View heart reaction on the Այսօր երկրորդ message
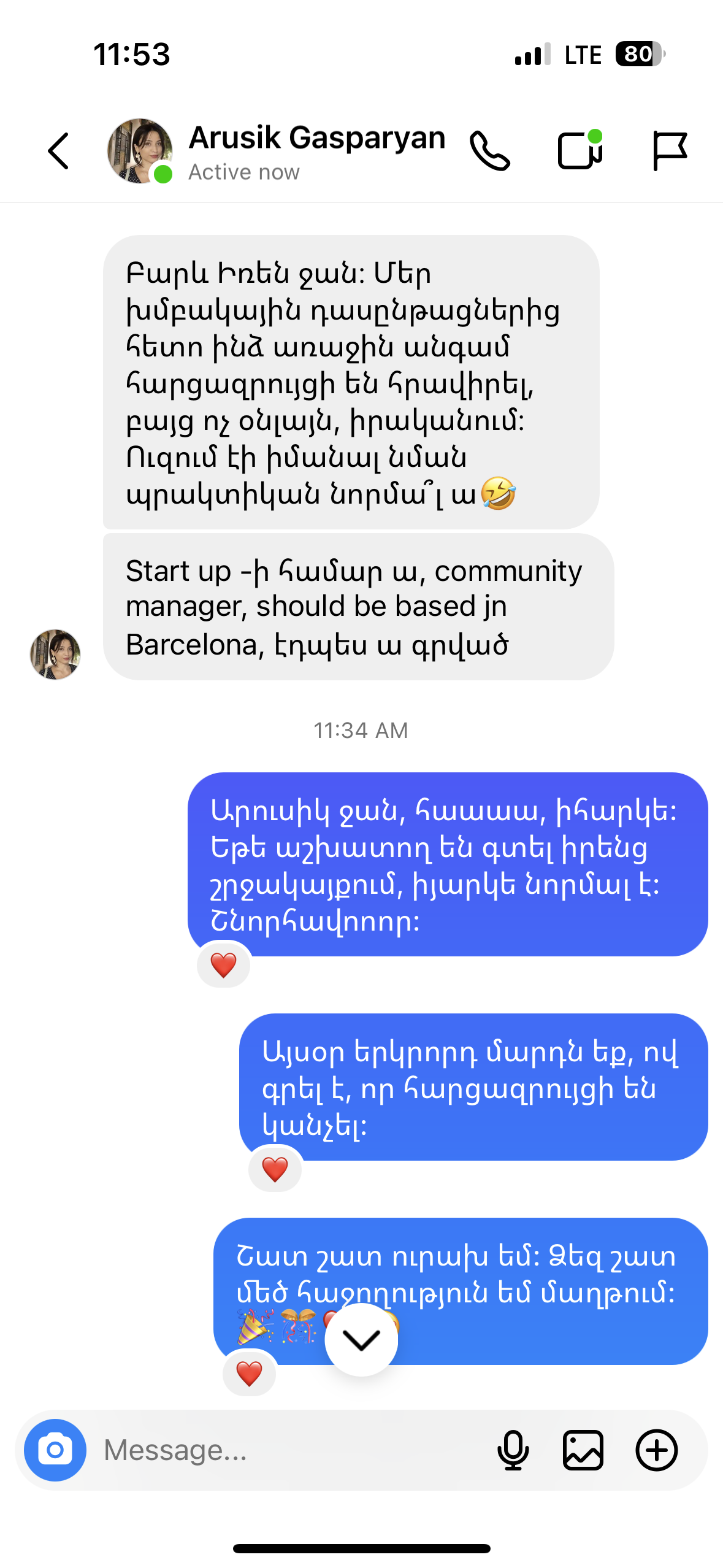This screenshot has width=723, height=1568. coord(275,1169)
